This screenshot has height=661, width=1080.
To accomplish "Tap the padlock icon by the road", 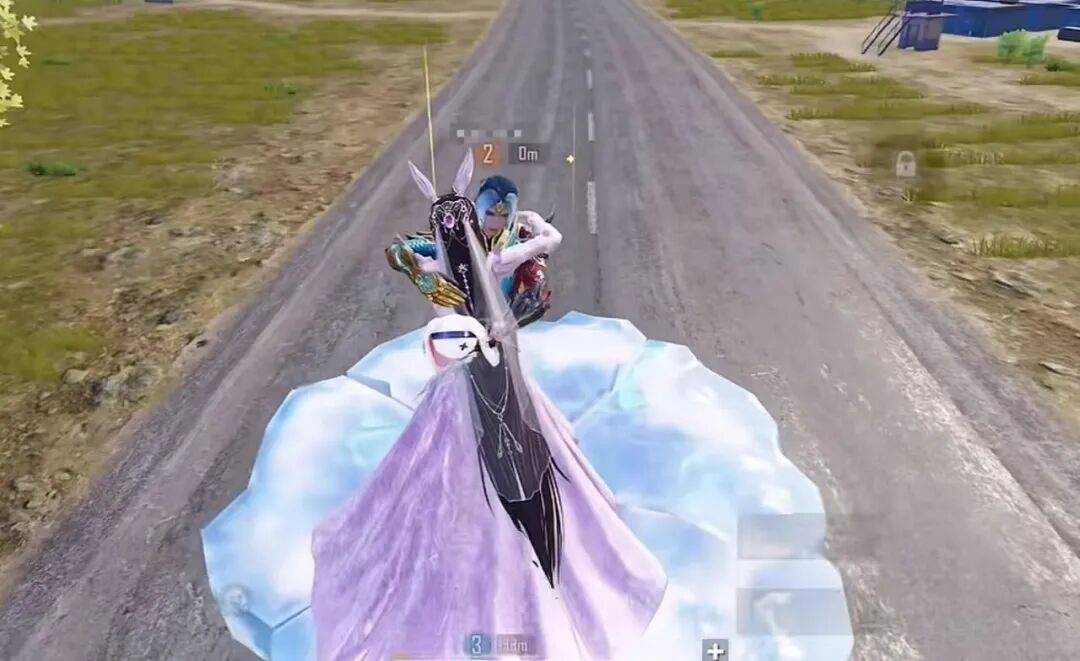I will tap(905, 164).
